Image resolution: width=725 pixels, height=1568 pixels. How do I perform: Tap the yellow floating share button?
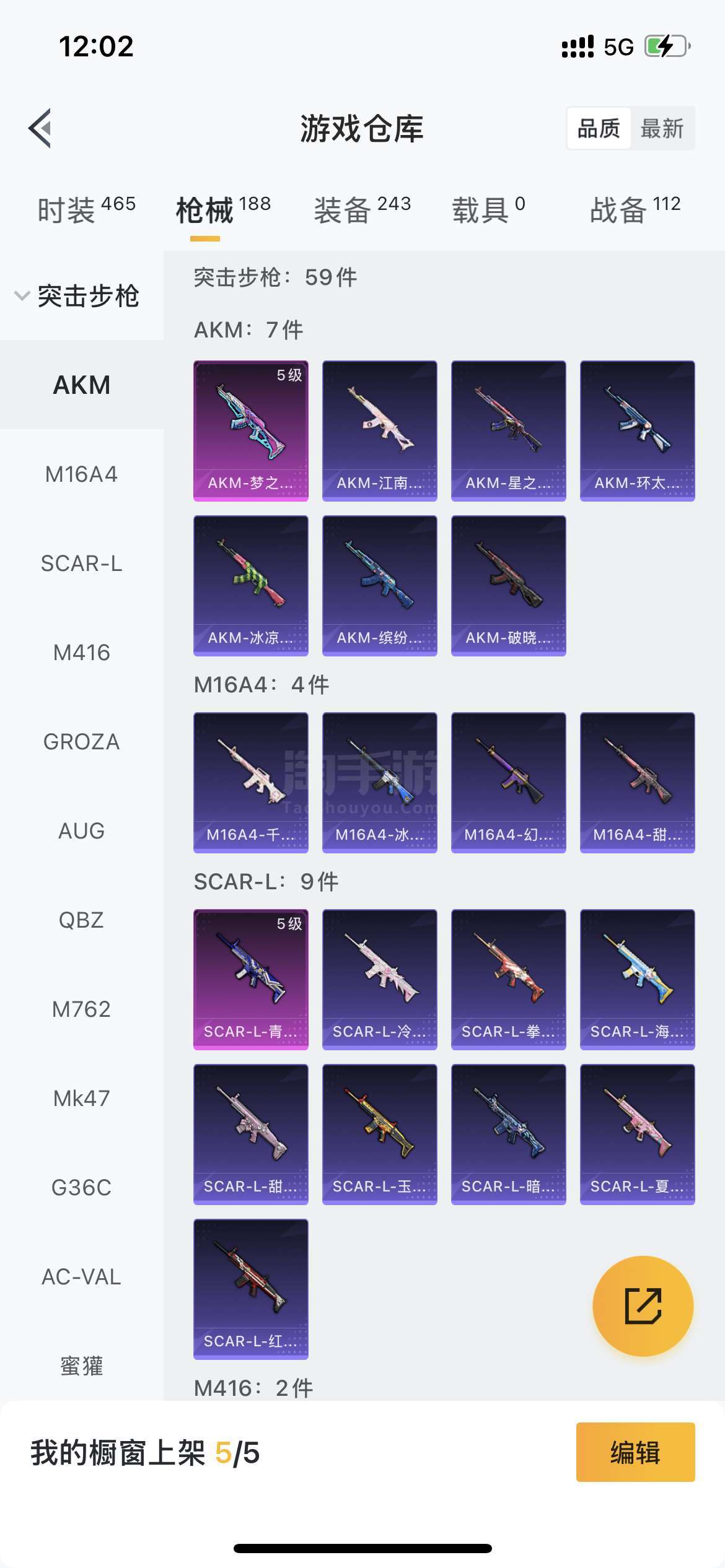point(643,1306)
